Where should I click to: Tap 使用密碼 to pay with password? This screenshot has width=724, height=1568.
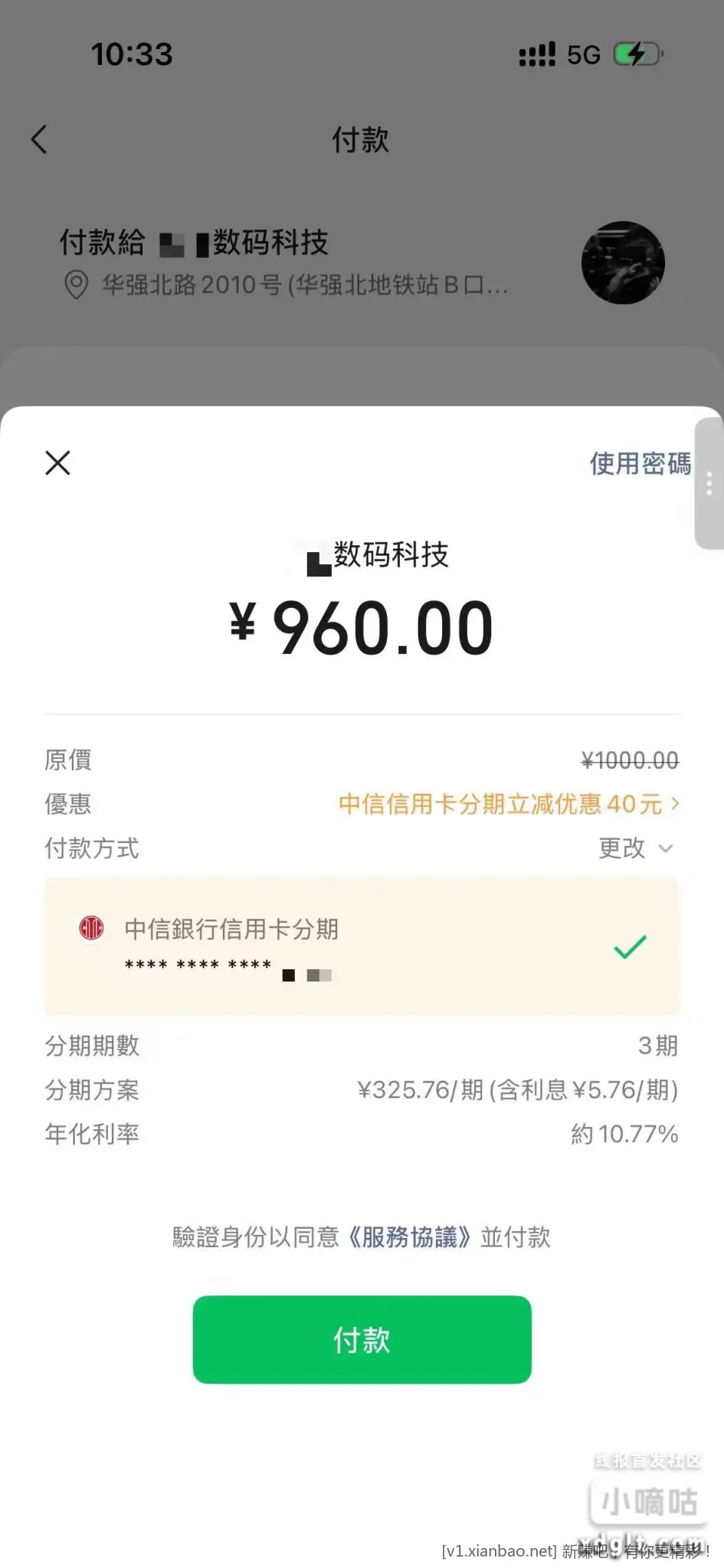tap(640, 463)
